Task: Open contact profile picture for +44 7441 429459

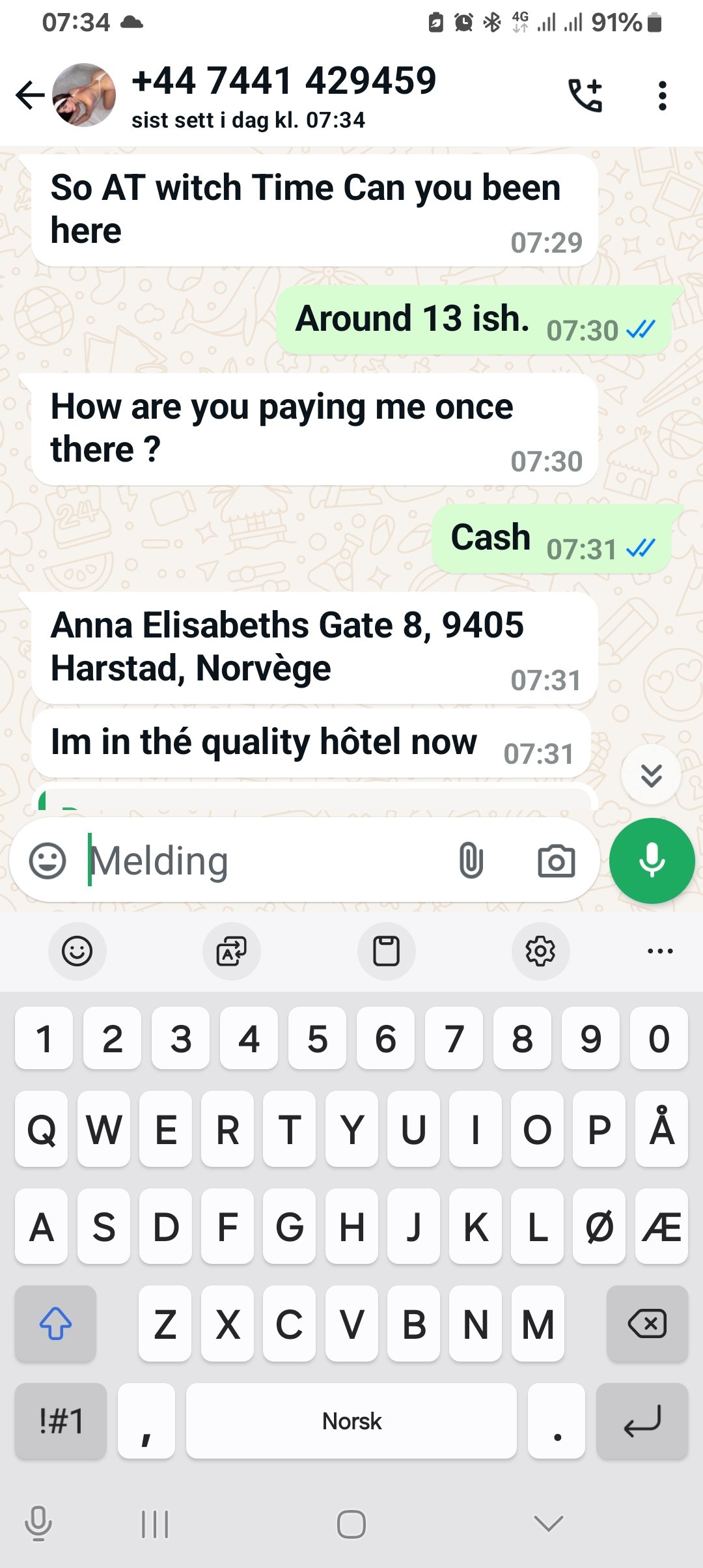Action: (x=84, y=95)
